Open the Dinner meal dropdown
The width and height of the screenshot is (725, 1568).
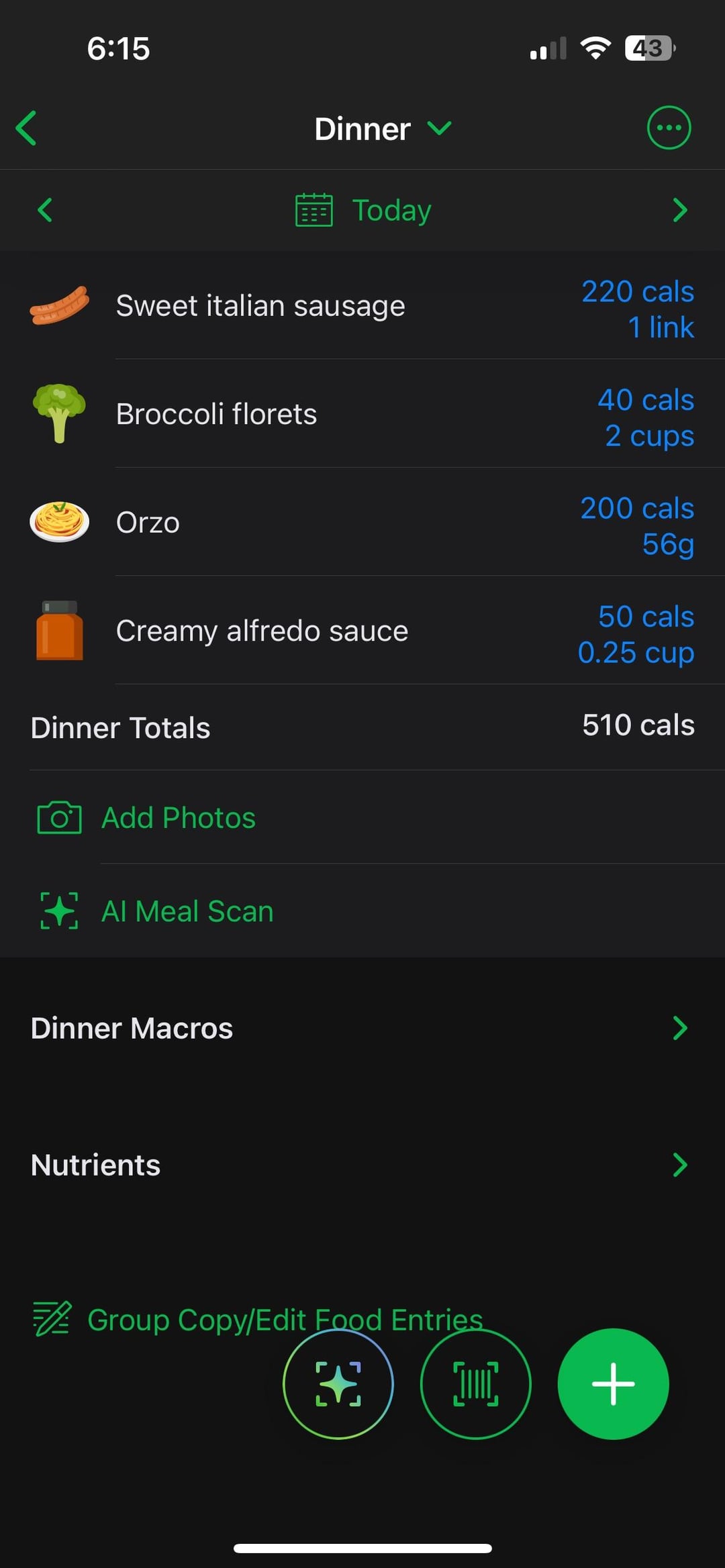(x=383, y=129)
